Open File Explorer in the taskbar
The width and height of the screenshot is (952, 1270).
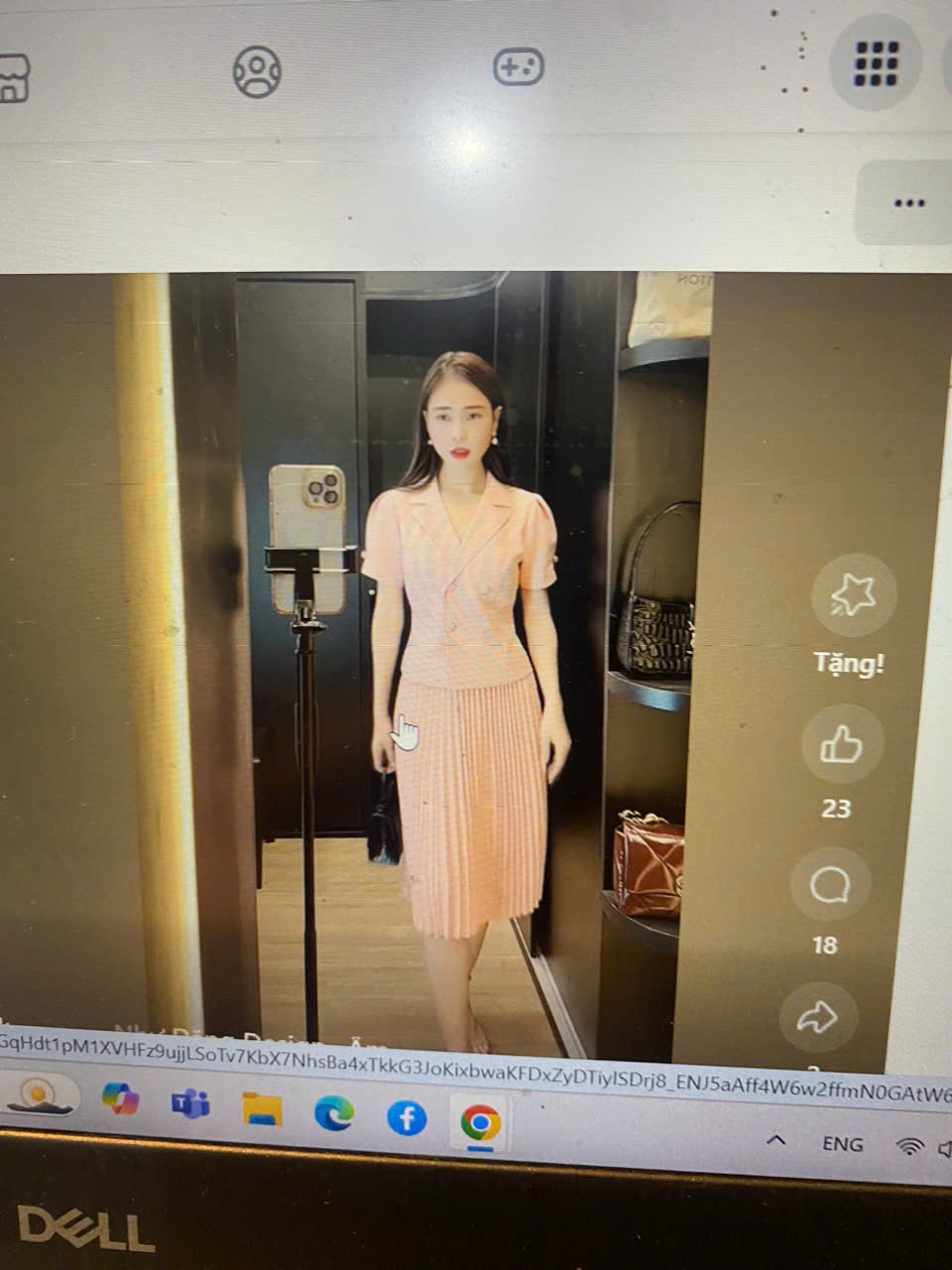(262, 1108)
